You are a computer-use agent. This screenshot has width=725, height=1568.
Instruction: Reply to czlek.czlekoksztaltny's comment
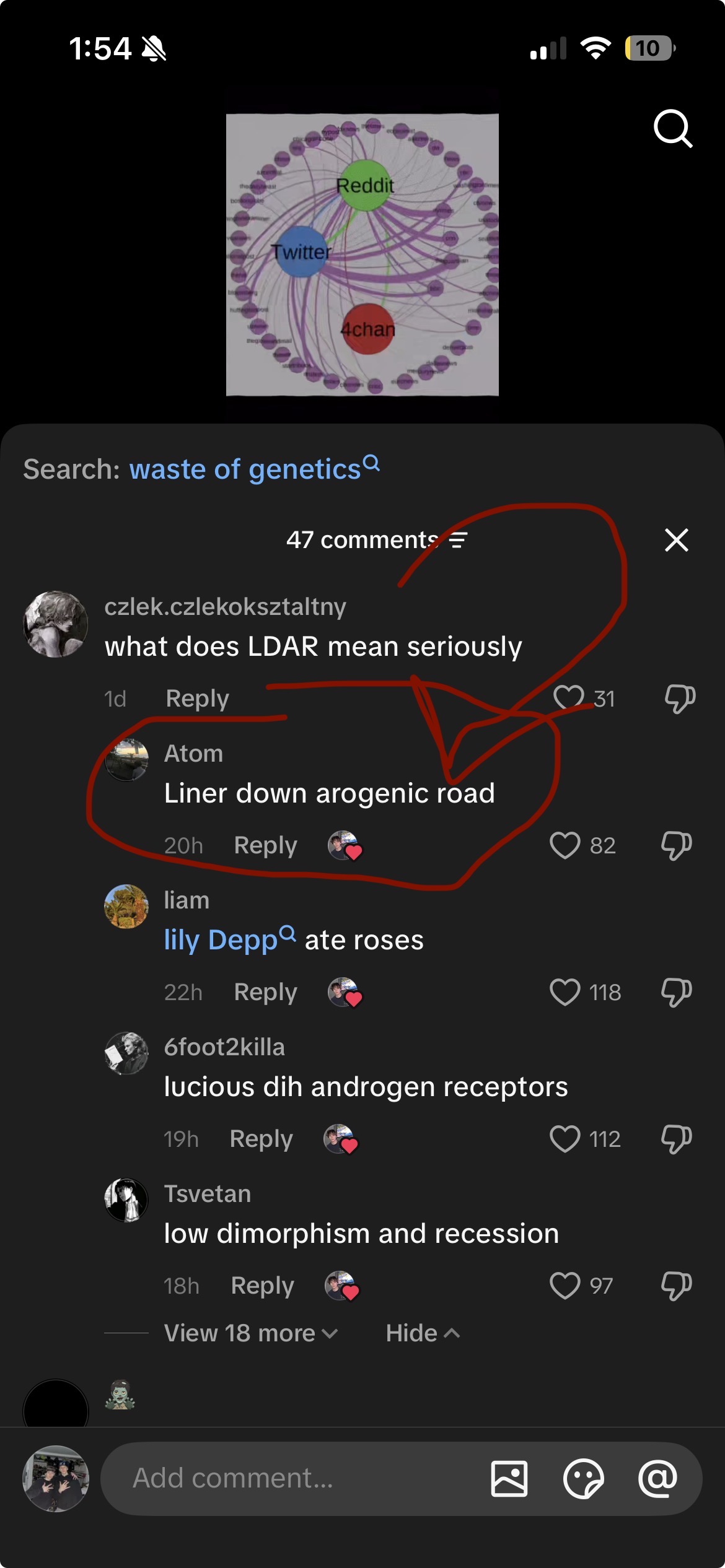point(197,699)
